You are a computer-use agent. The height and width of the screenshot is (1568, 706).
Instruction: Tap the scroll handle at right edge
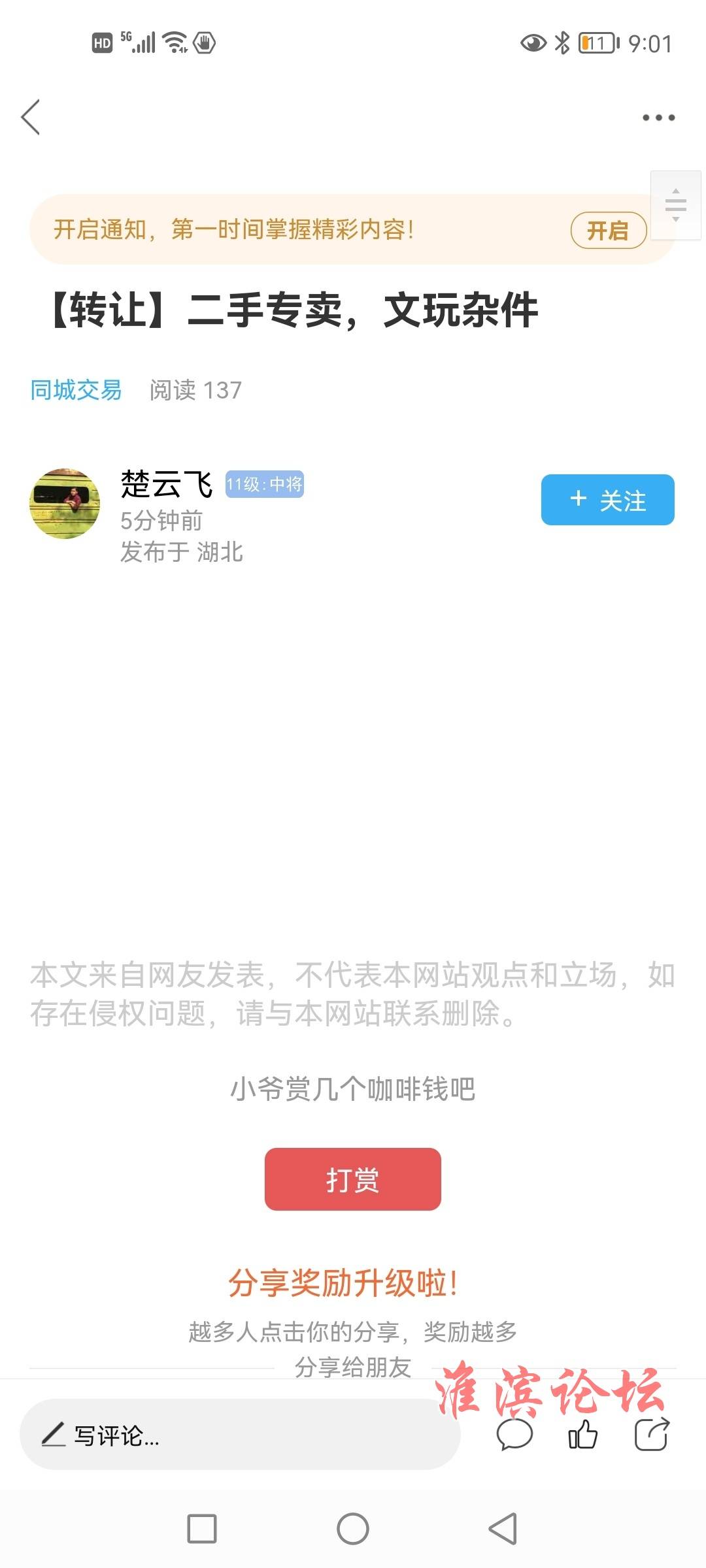point(675,206)
